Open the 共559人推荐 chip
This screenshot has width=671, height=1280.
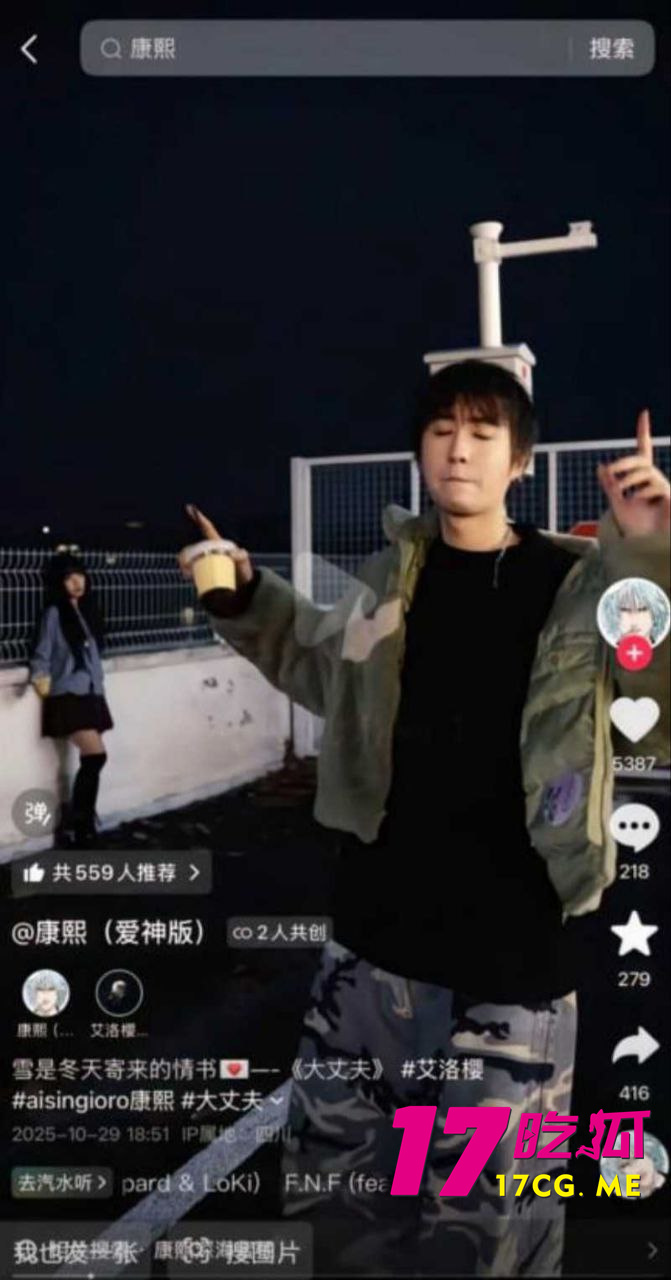tap(111, 873)
